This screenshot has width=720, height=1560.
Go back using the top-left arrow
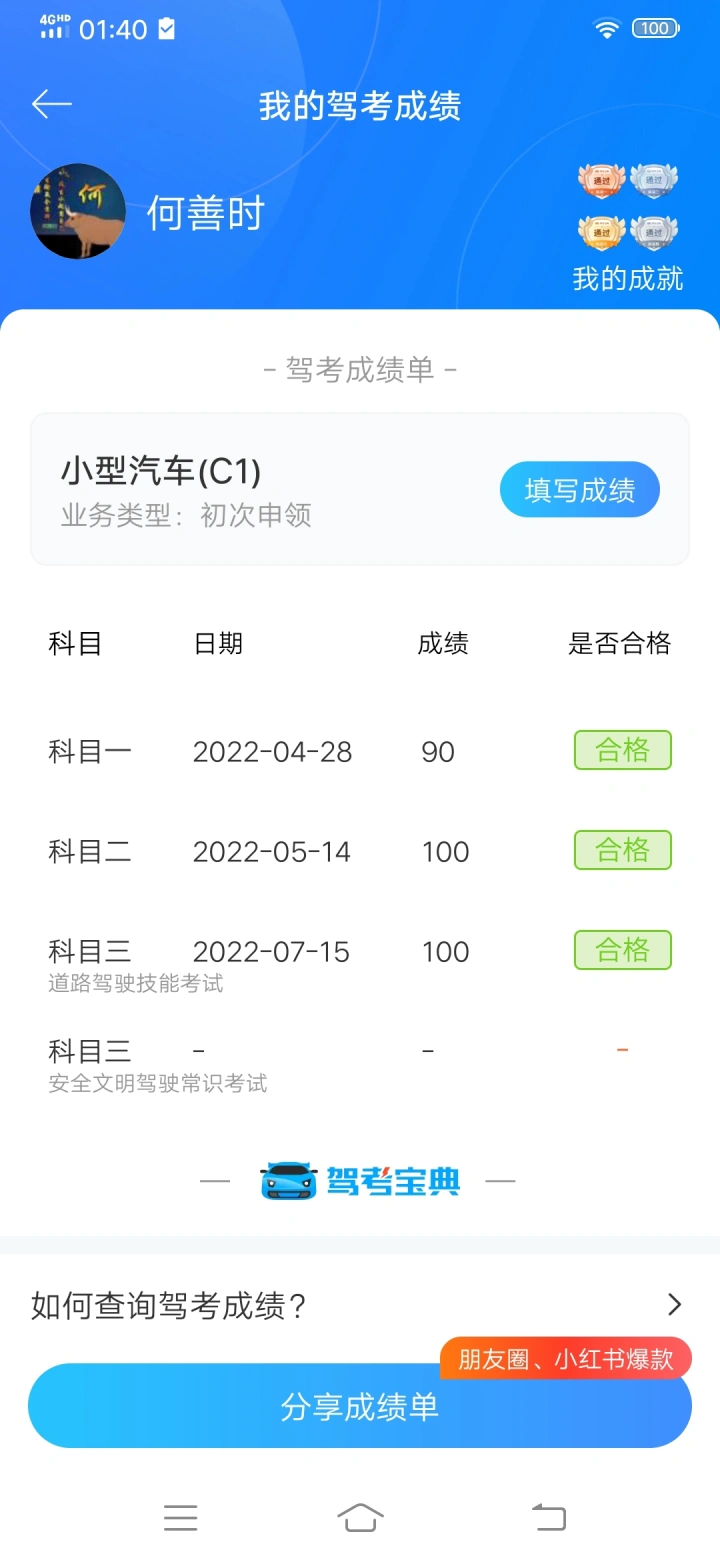pyautogui.click(x=52, y=104)
